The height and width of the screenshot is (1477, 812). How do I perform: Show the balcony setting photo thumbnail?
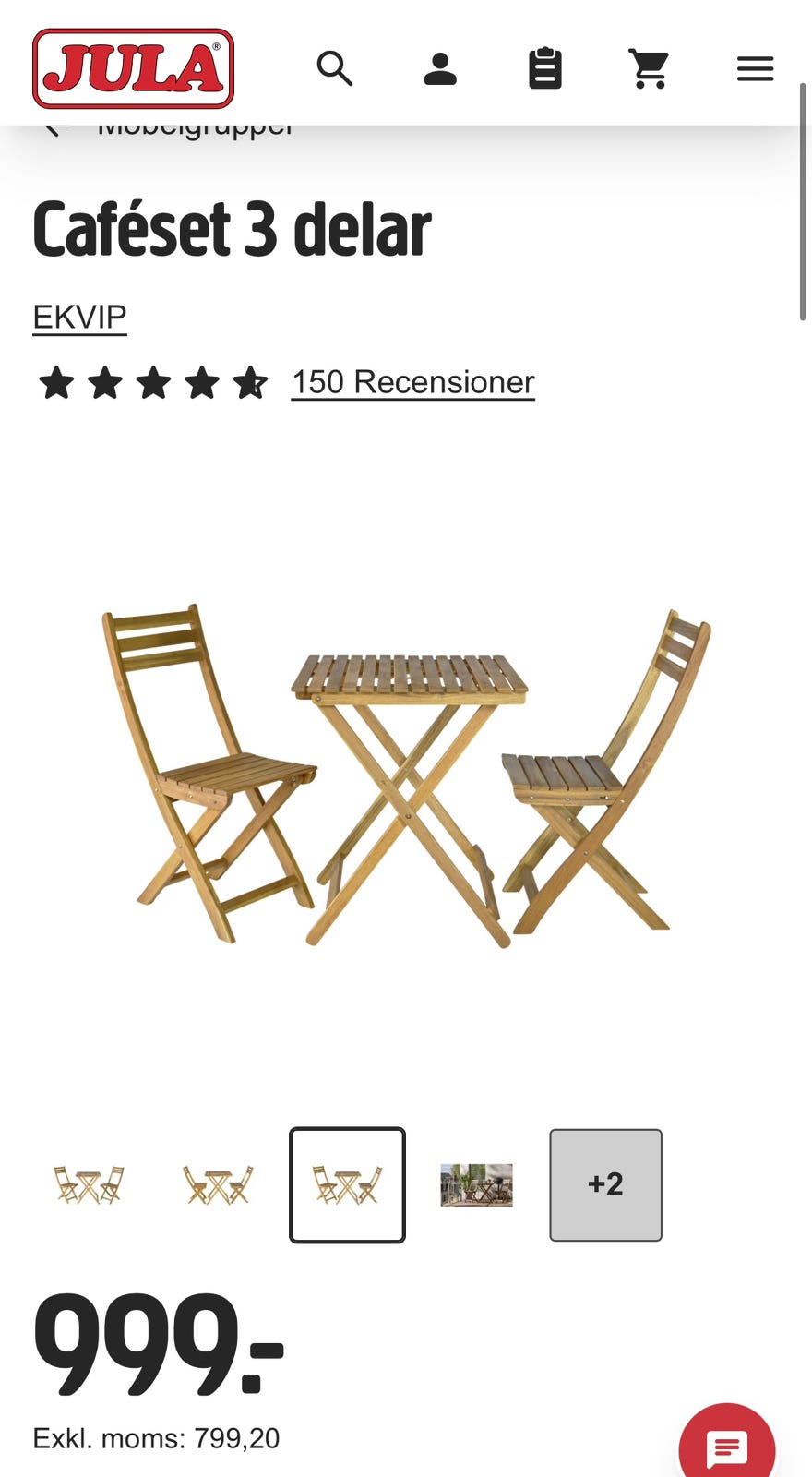click(x=476, y=1184)
